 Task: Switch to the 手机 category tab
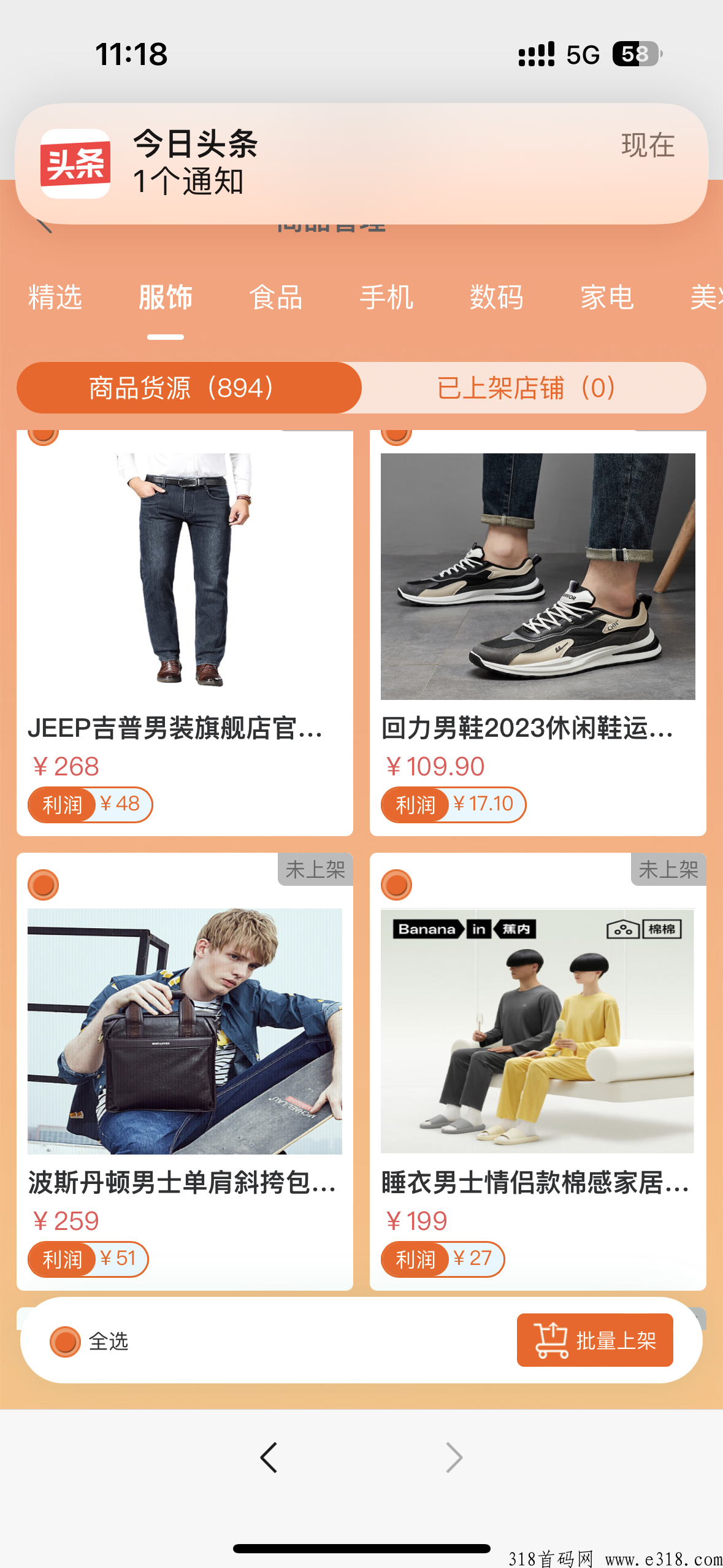(x=386, y=298)
